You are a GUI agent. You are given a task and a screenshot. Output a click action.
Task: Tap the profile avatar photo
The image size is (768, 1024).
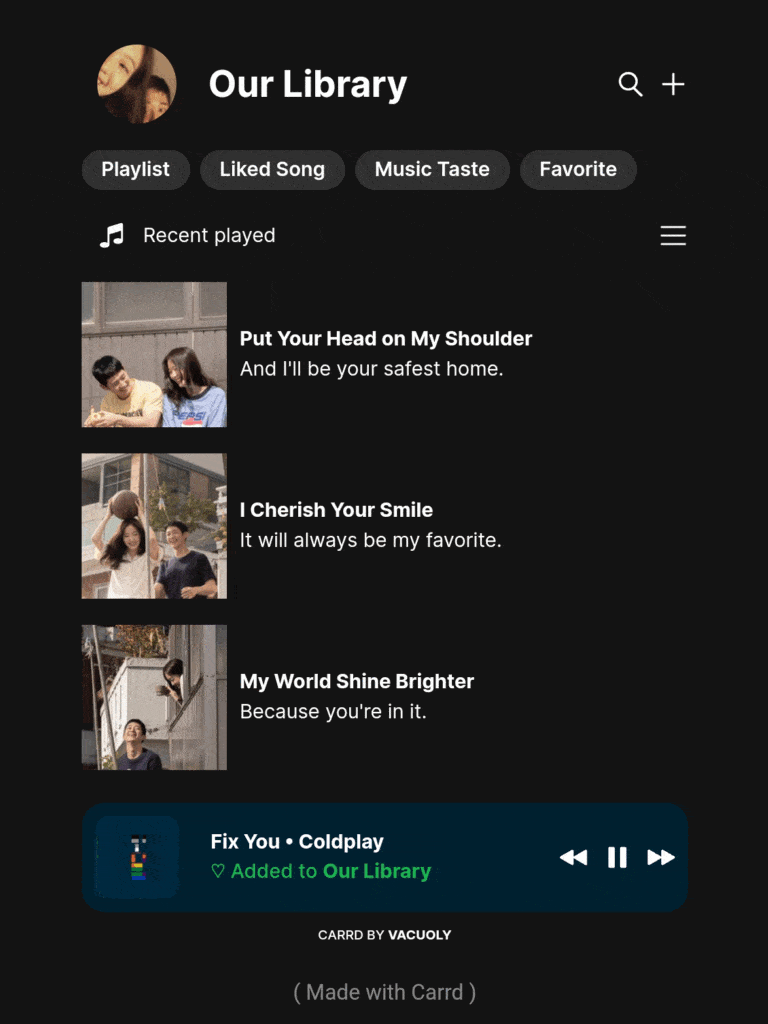pos(137,84)
